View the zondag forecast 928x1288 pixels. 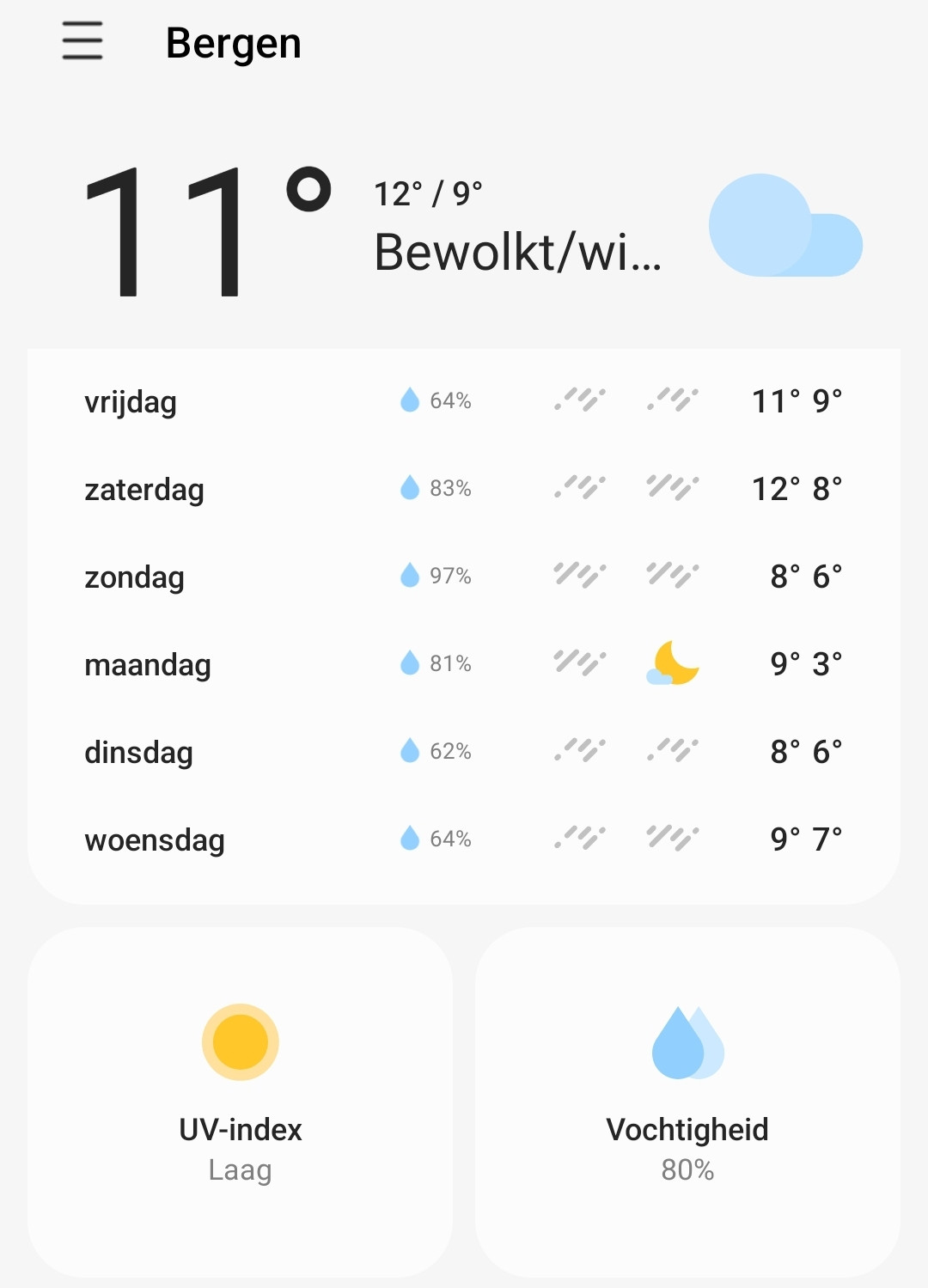pyautogui.click(x=464, y=577)
